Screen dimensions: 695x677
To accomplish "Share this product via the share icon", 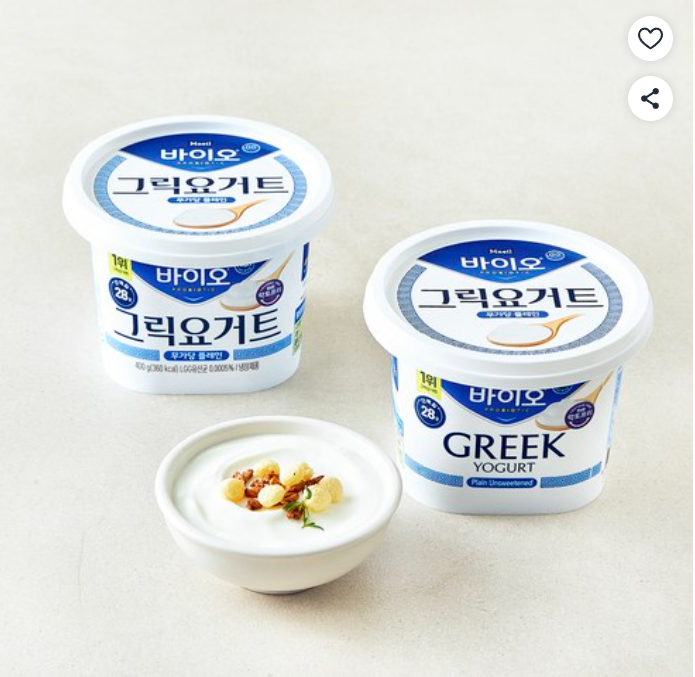I will (x=650, y=98).
